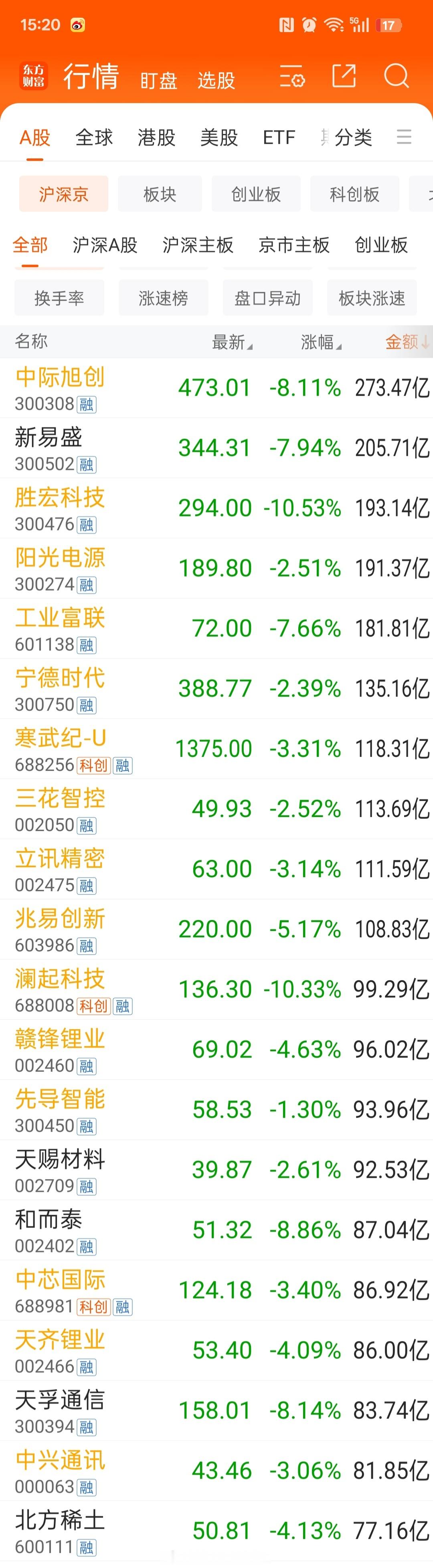Open the search magnifier icon
The width and height of the screenshot is (433, 1568).
pyautogui.click(x=397, y=77)
